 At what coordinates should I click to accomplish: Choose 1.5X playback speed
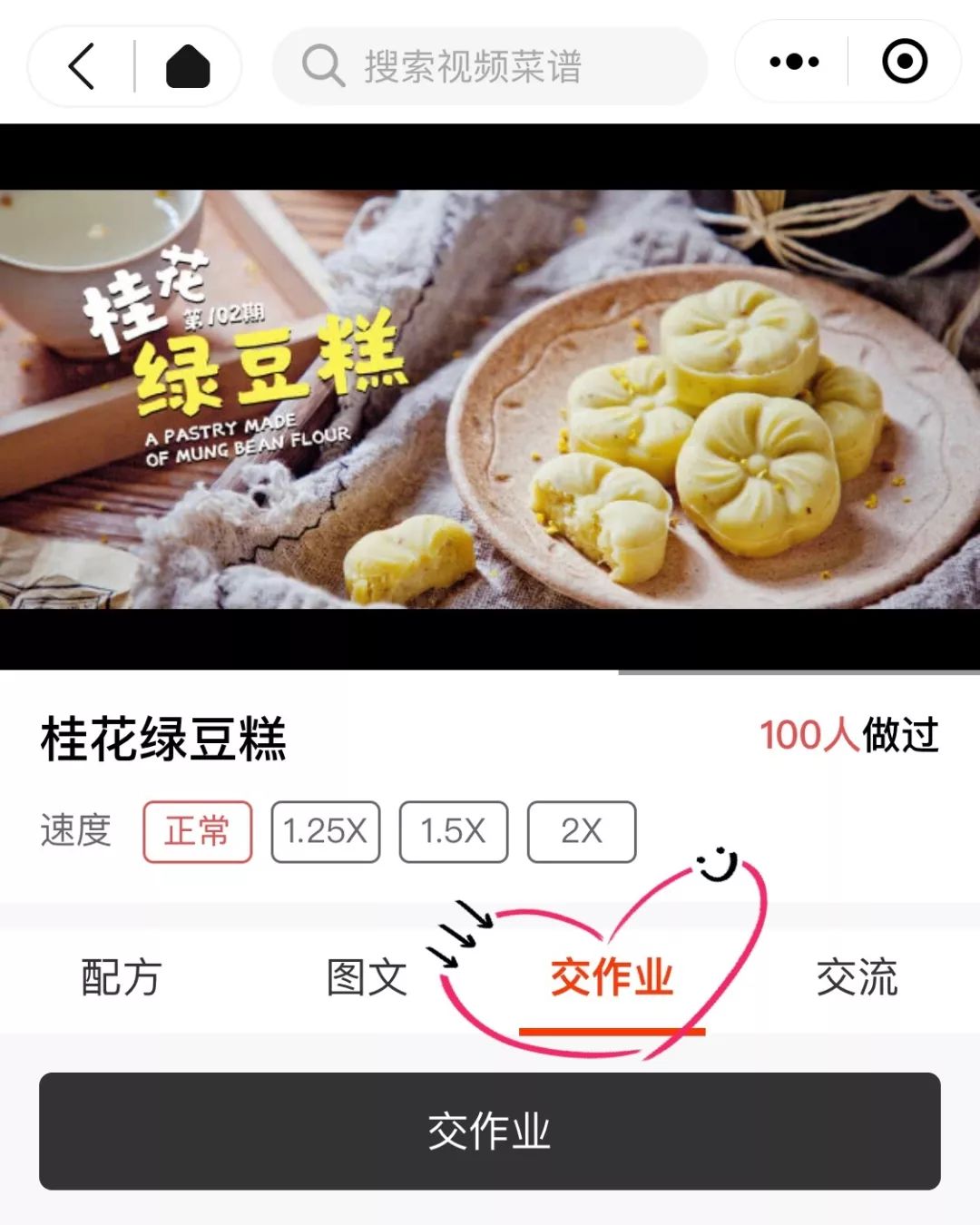(453, 831)
